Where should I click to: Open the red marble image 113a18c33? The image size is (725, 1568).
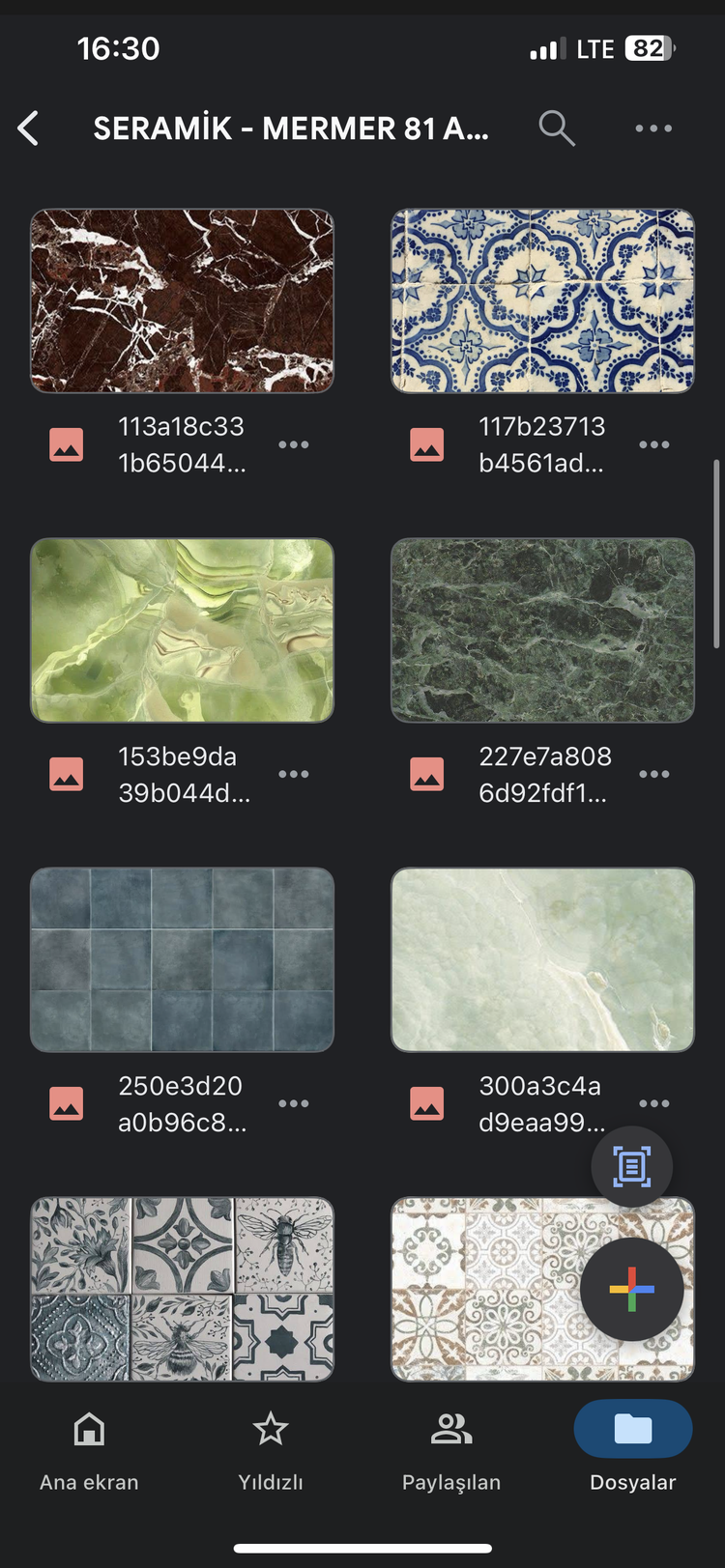tap(182, 300)
